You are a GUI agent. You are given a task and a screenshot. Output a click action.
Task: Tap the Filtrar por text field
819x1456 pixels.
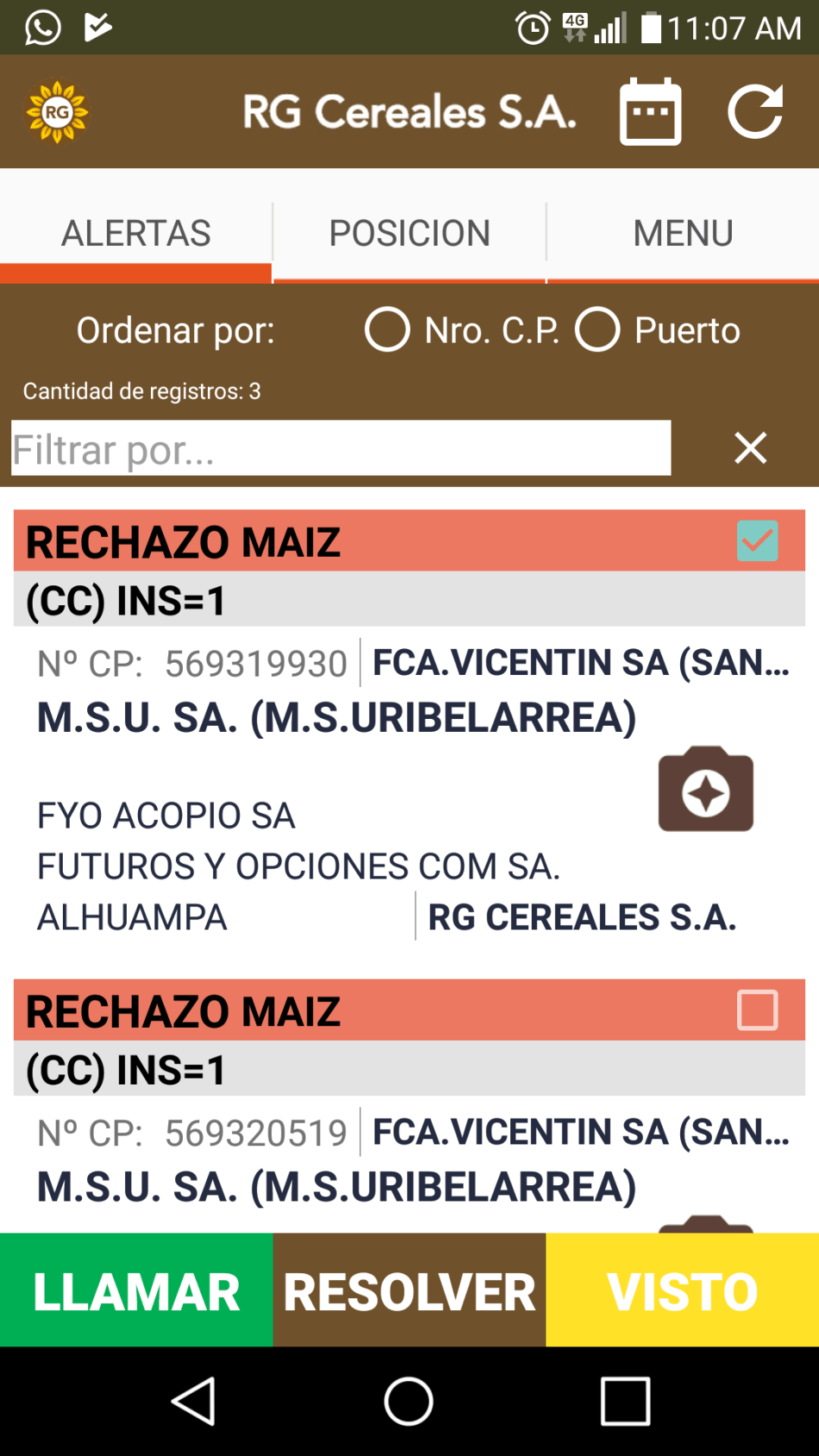coord(341,448)
